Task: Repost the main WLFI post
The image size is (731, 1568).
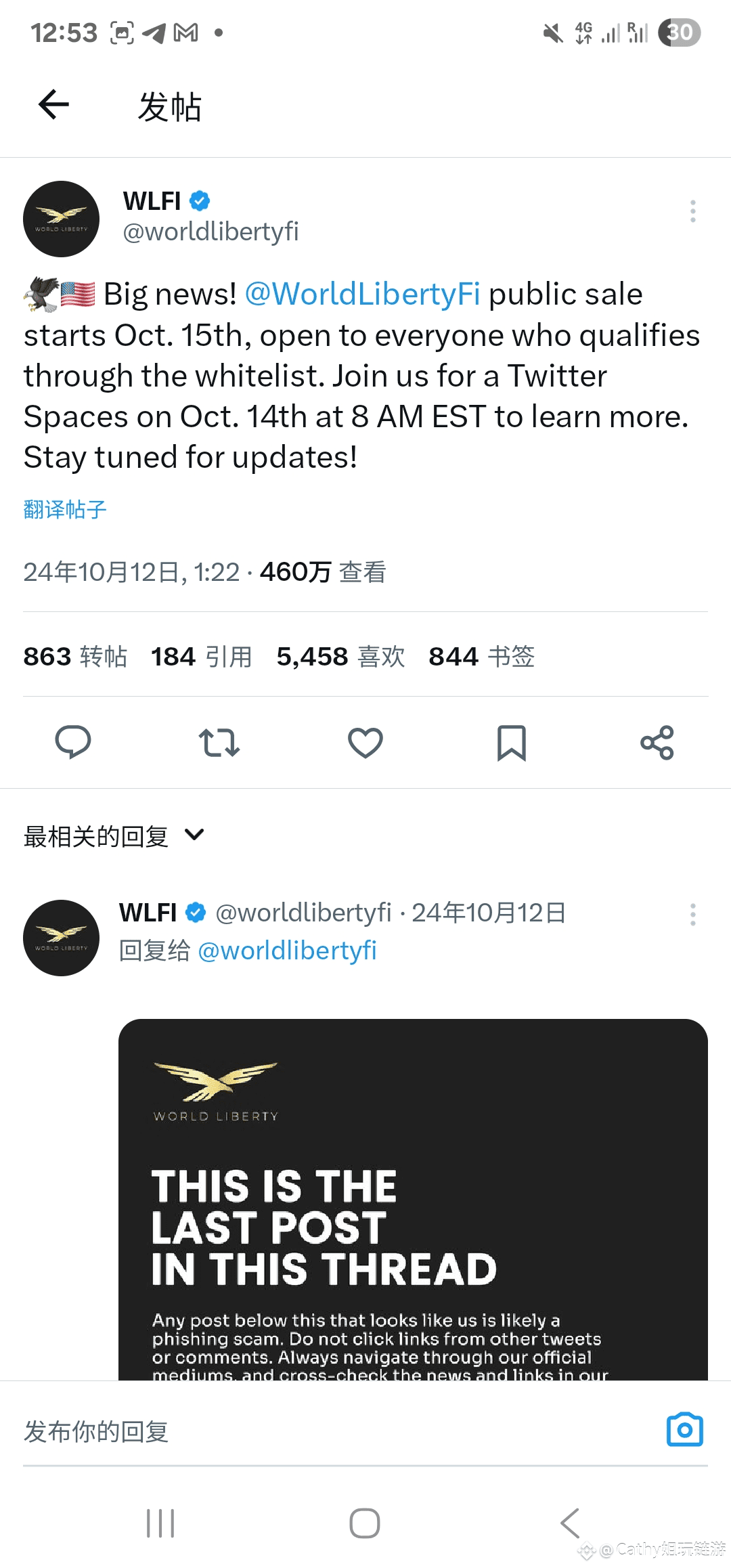Action: tap(219, 743)
